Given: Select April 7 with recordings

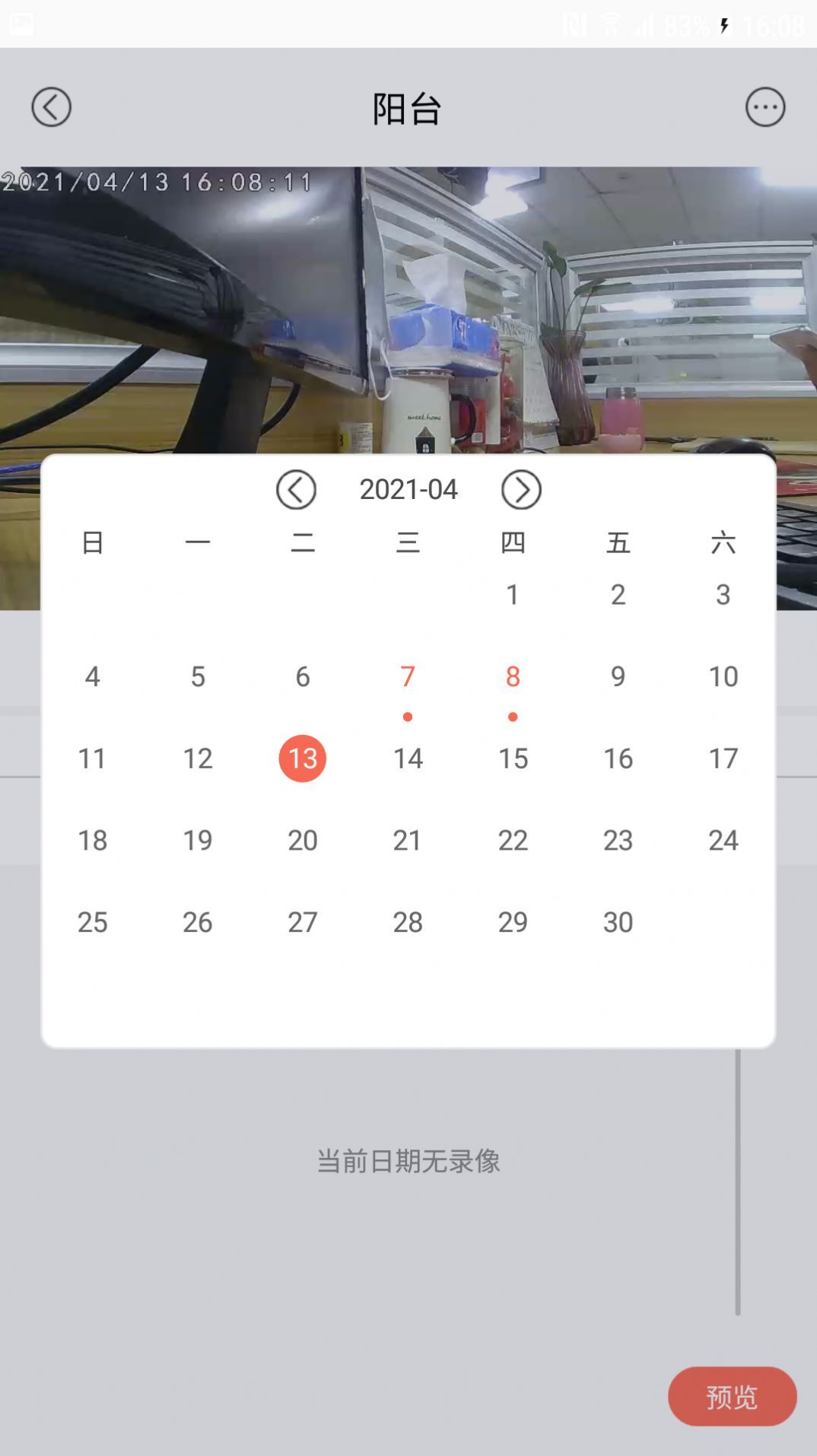Looking at the screenshot, I should (408, 677).
